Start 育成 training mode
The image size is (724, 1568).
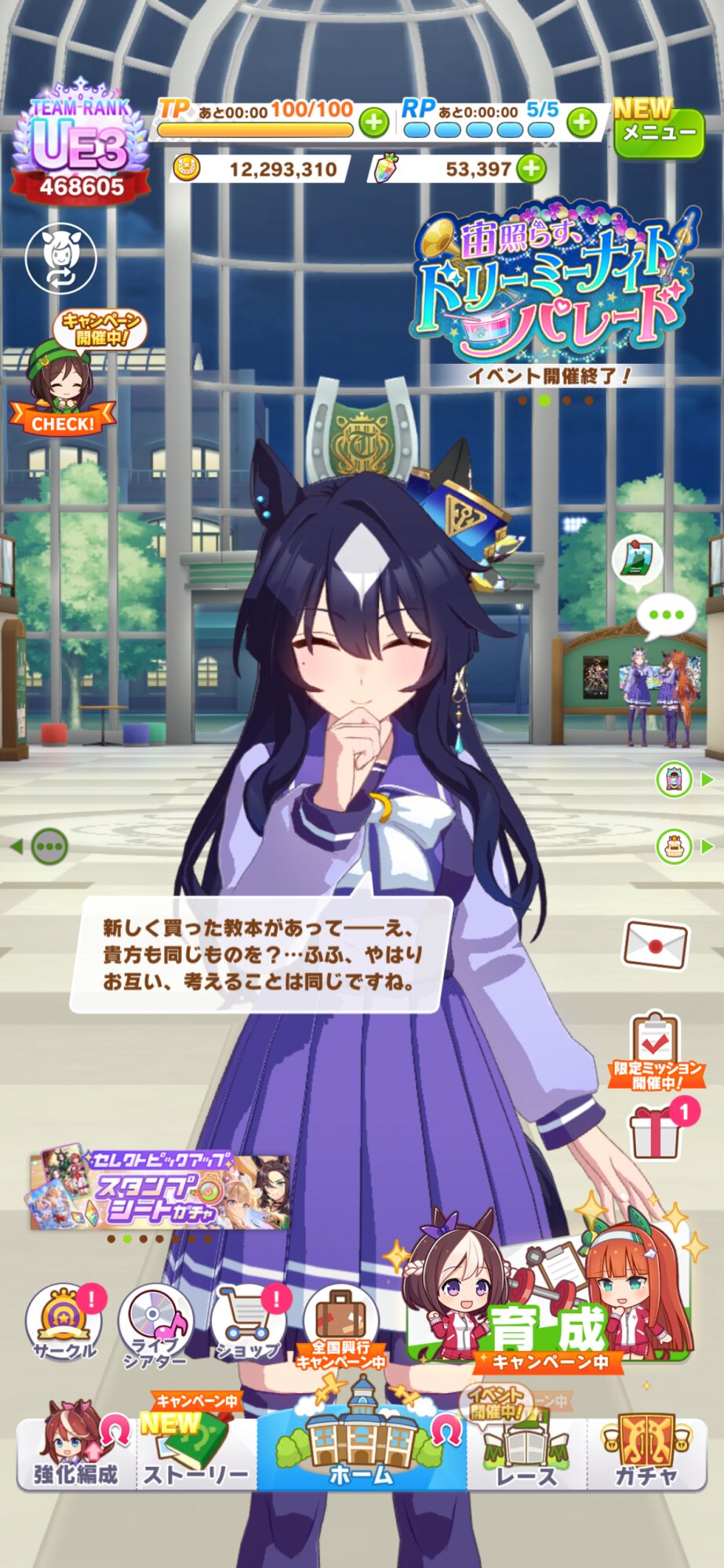[549, 1294]
